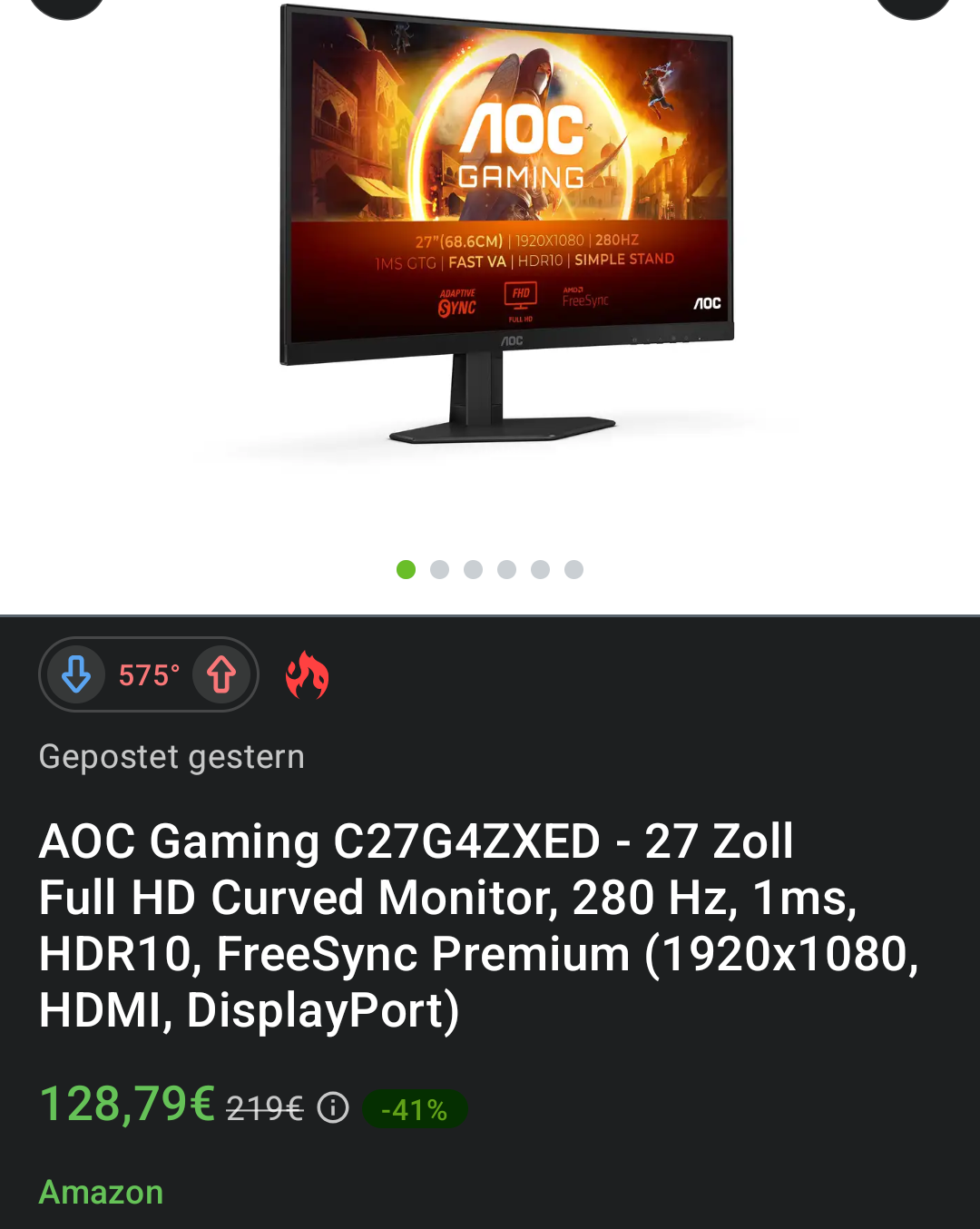The width and height of the screenshot is (980, 1229).
Task: Select the first green carousel dot
Action: click(407, 569)
